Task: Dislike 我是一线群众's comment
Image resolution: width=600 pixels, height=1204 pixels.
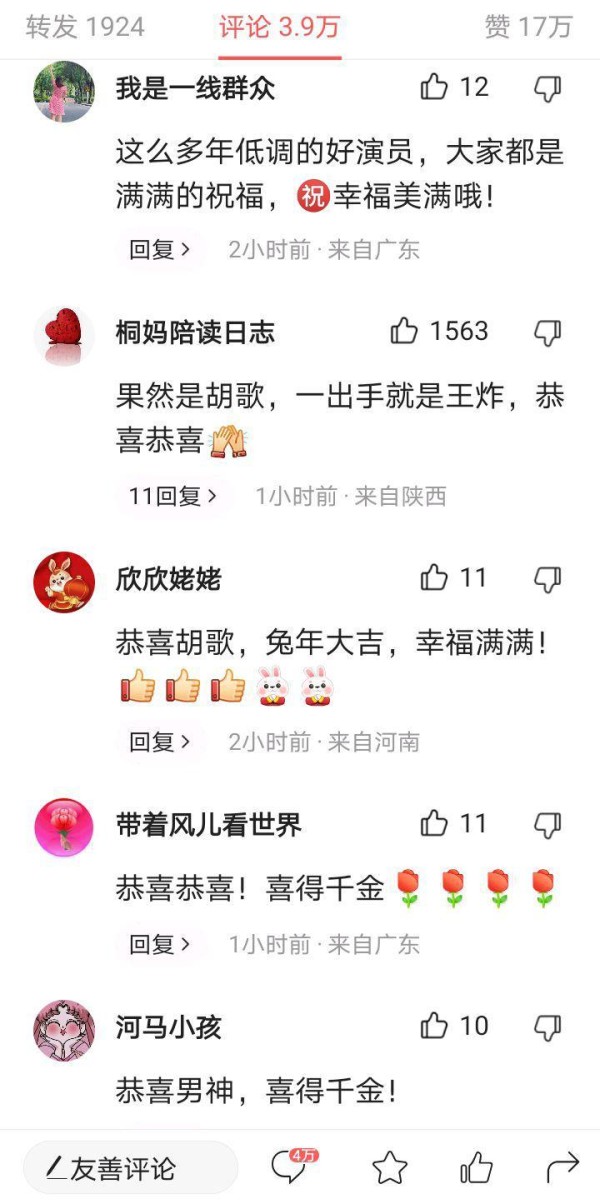Action: (x=548, y=88)
